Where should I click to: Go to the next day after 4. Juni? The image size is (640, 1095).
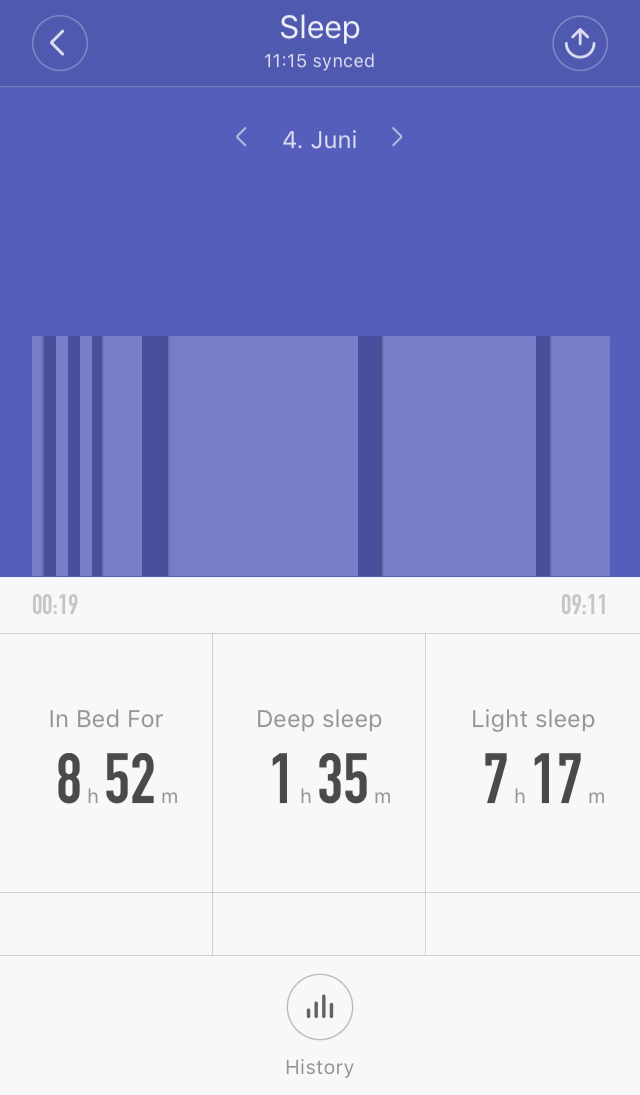click(x=397, y=137)
